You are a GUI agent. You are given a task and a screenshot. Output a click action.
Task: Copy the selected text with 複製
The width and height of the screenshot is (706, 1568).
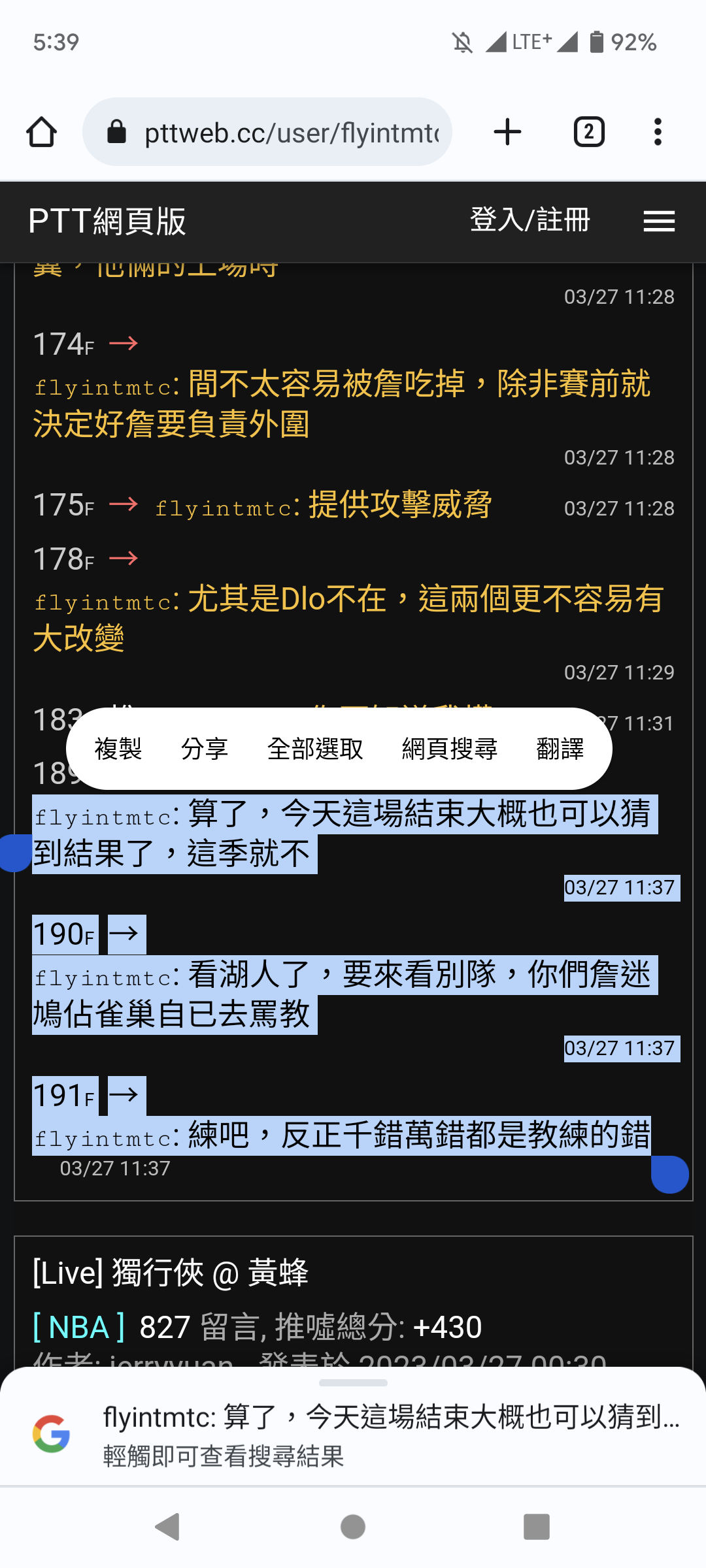(x=118, y=749)
